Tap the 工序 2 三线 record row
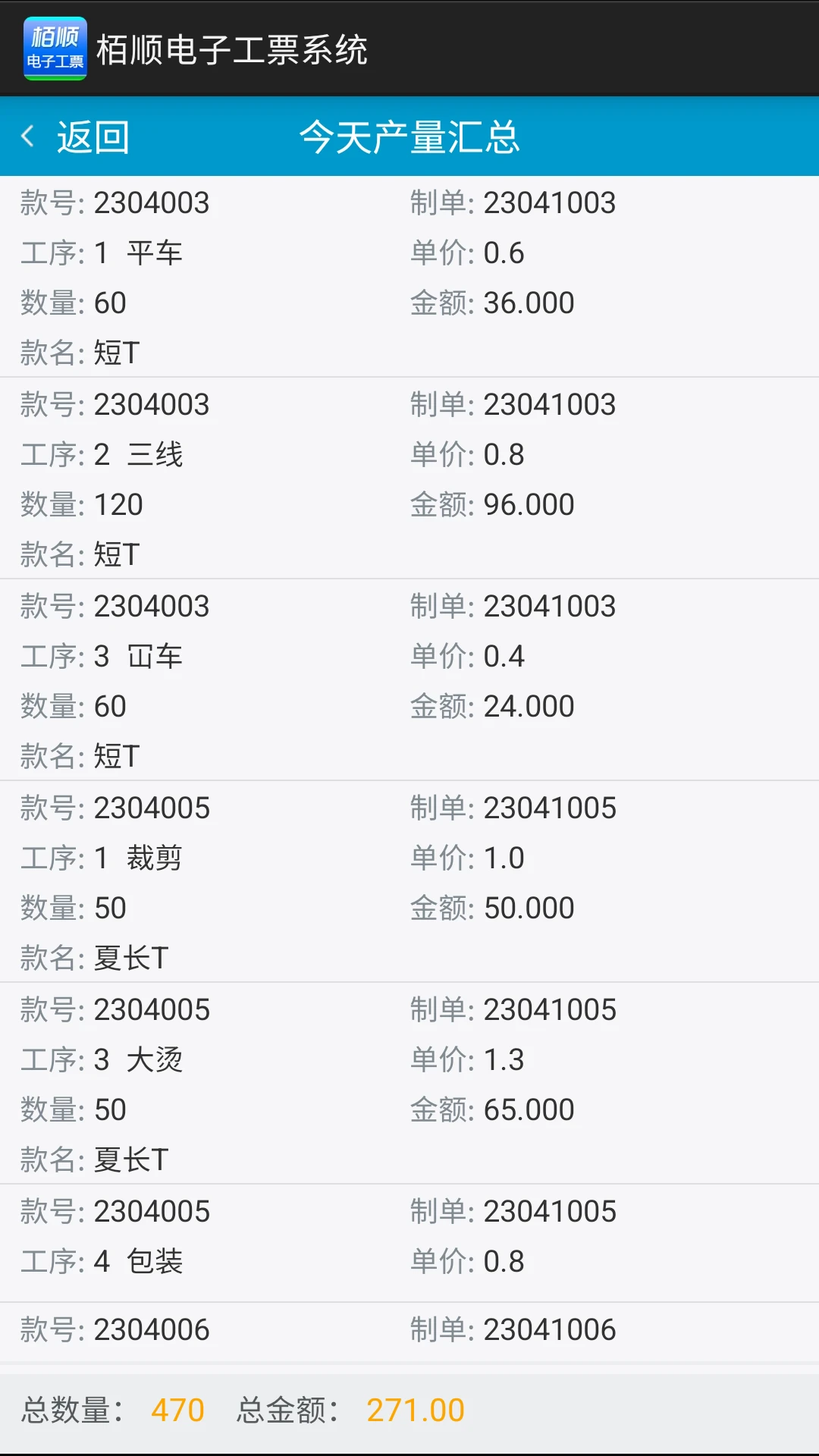This screenshot has height=1456, width=819. click(x=409, y=478)
